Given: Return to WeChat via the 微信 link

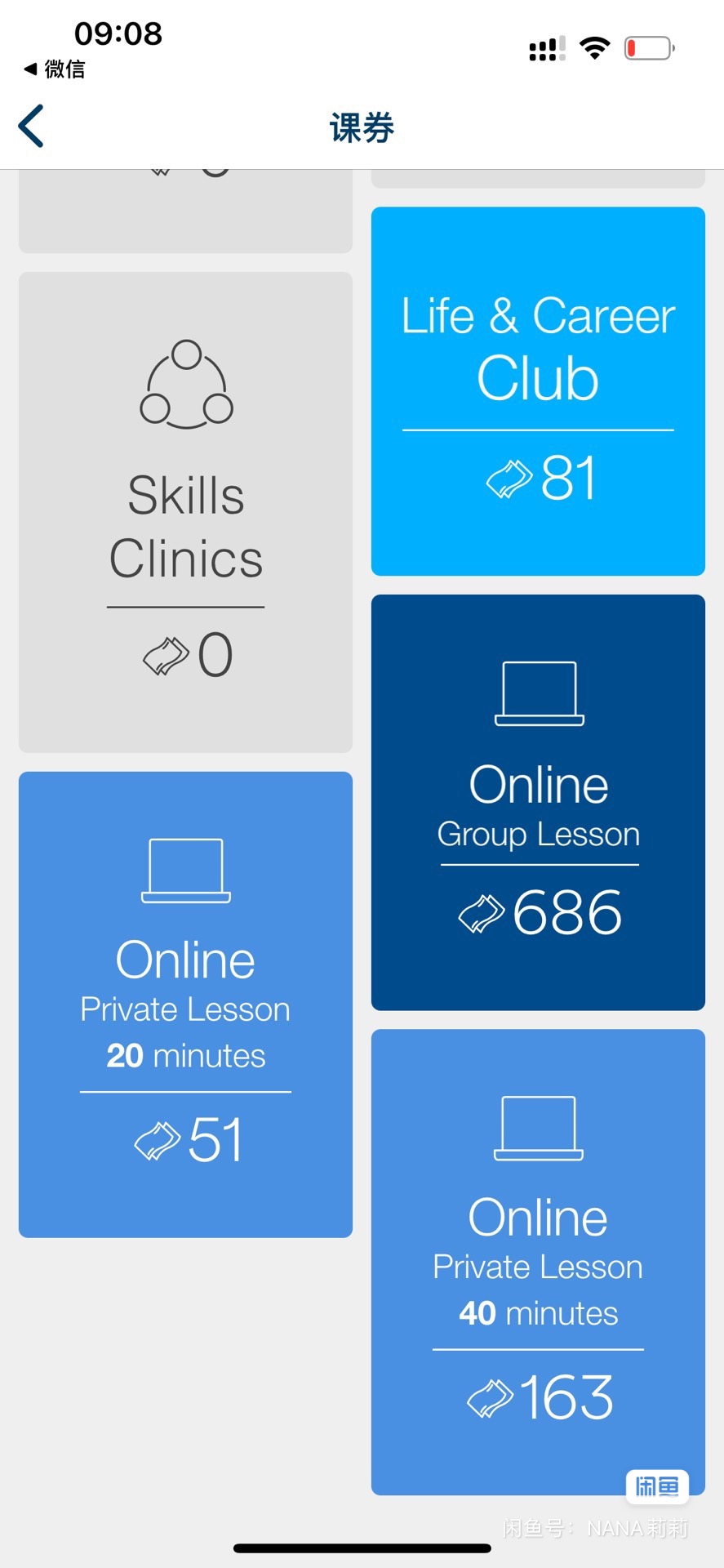Looking at the screenshot, I should [56, 69].
